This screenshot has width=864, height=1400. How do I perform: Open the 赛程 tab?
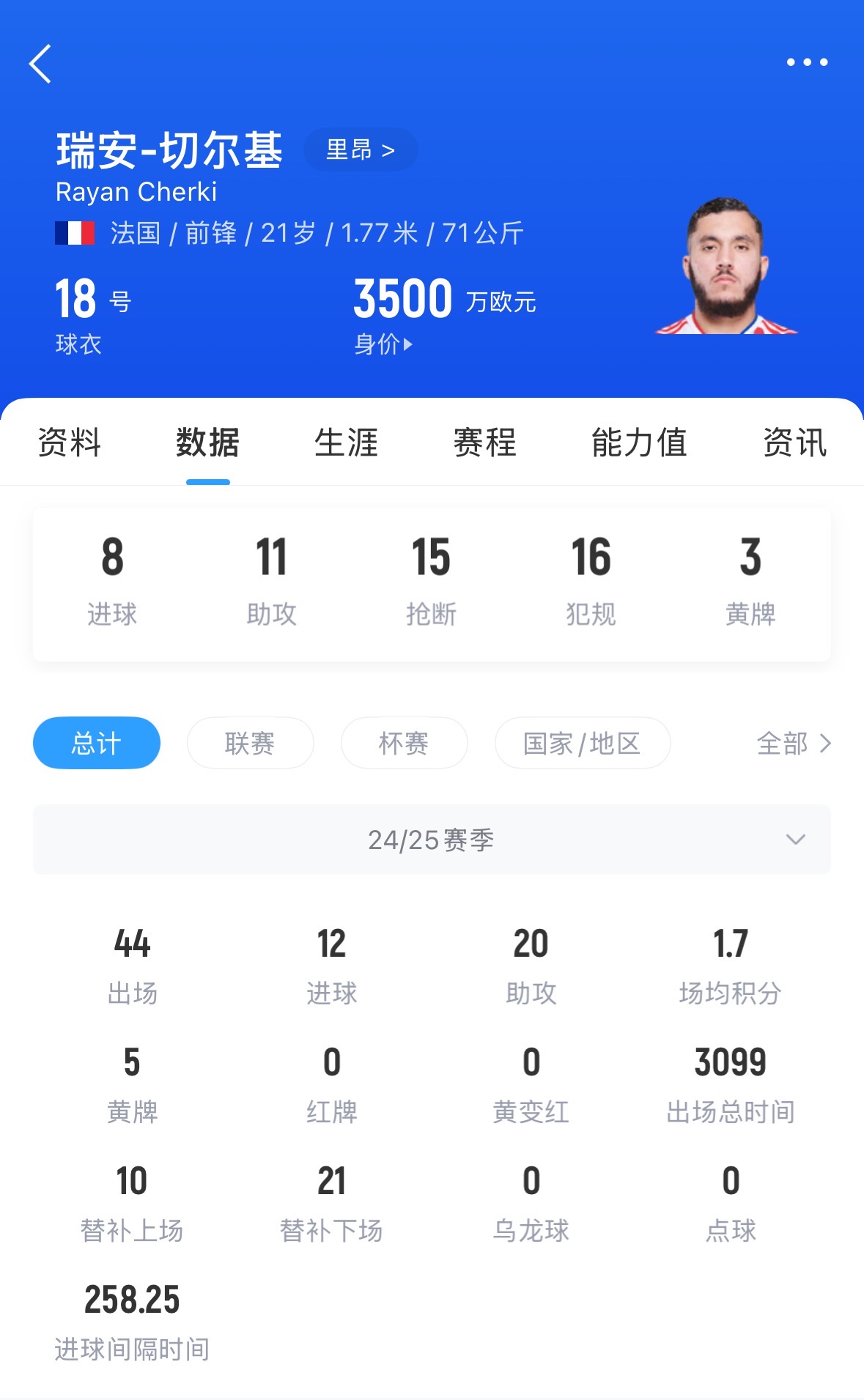pyautogui.click(x=484, y=442)
